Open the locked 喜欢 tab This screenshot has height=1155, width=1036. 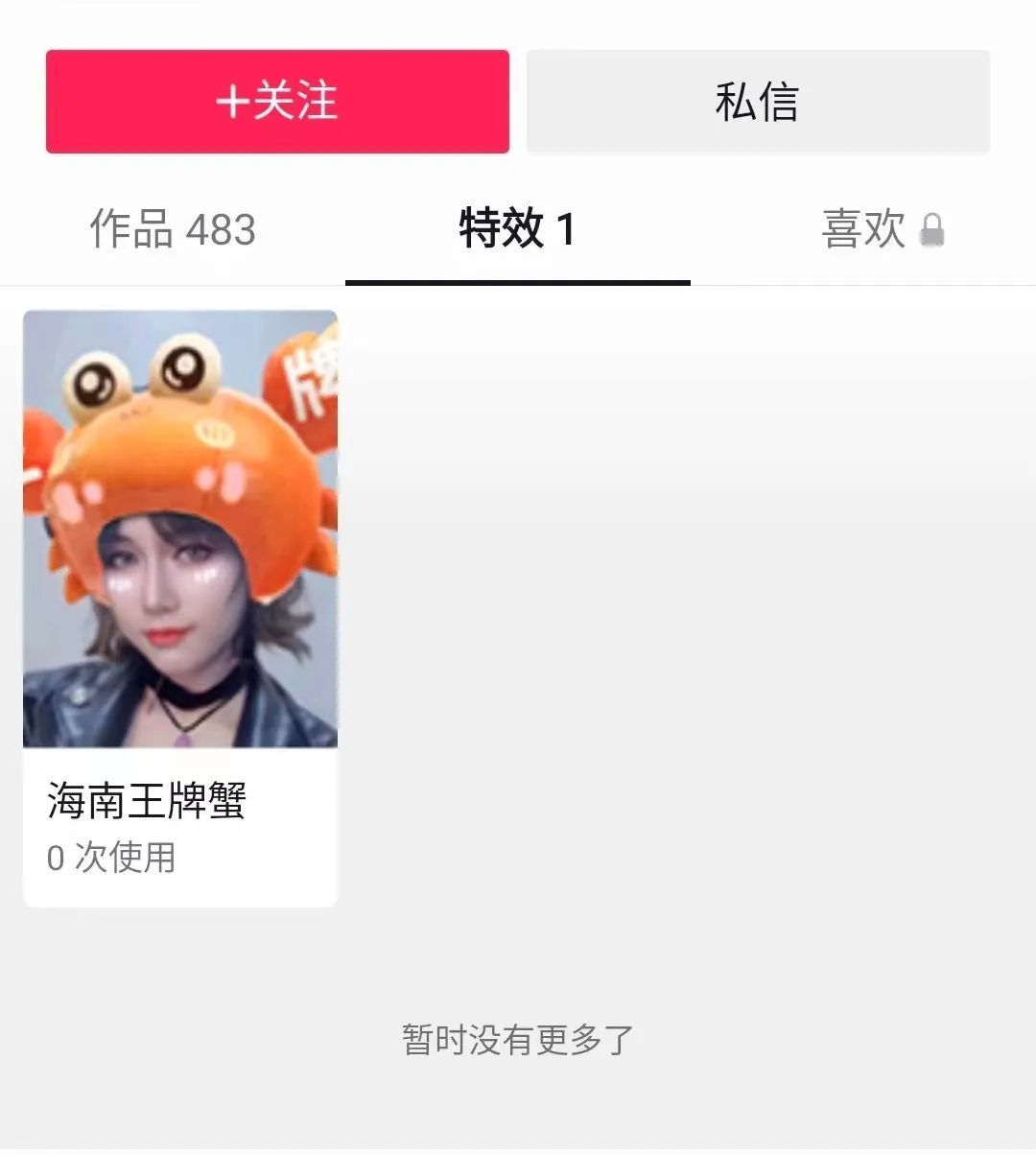[883, 230]
